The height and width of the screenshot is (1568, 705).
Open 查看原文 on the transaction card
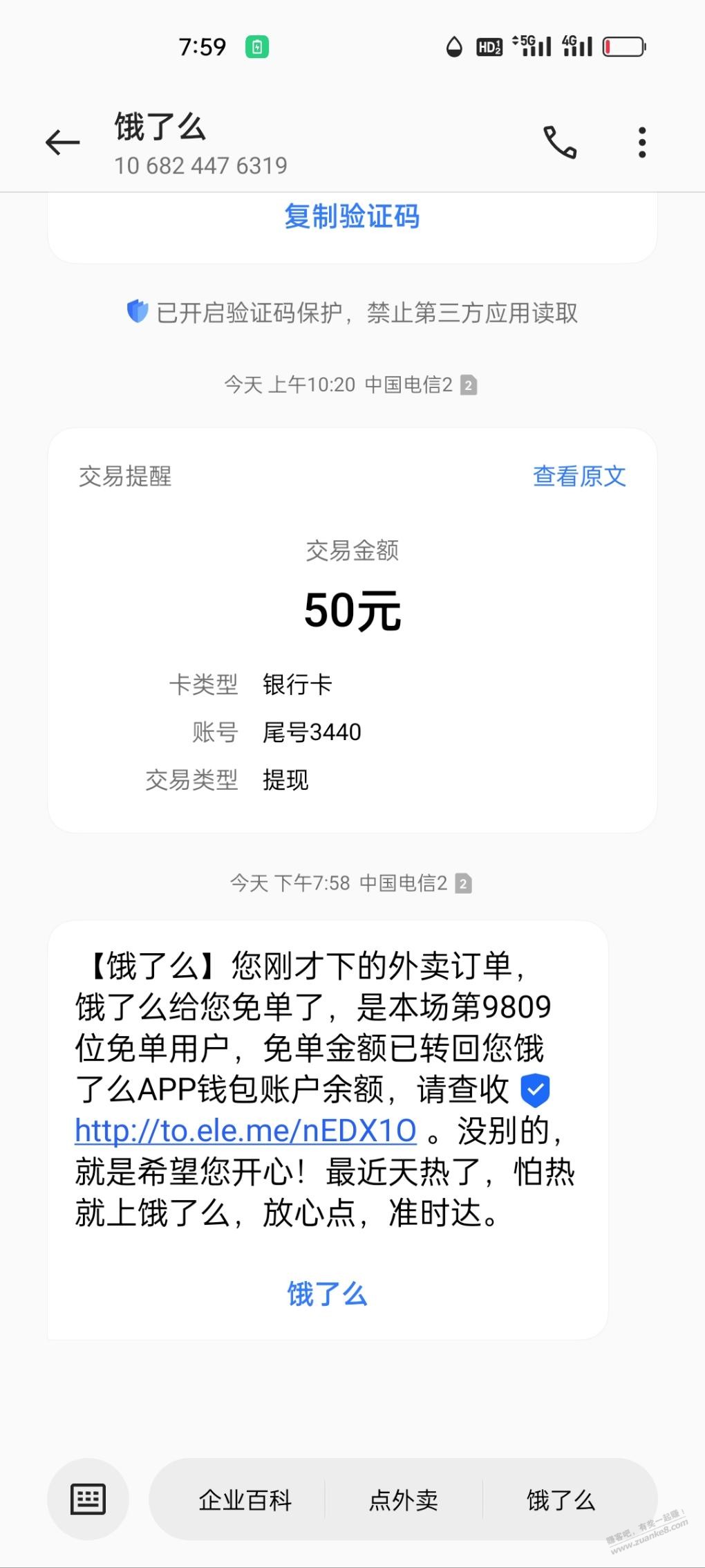pos(579,476)
